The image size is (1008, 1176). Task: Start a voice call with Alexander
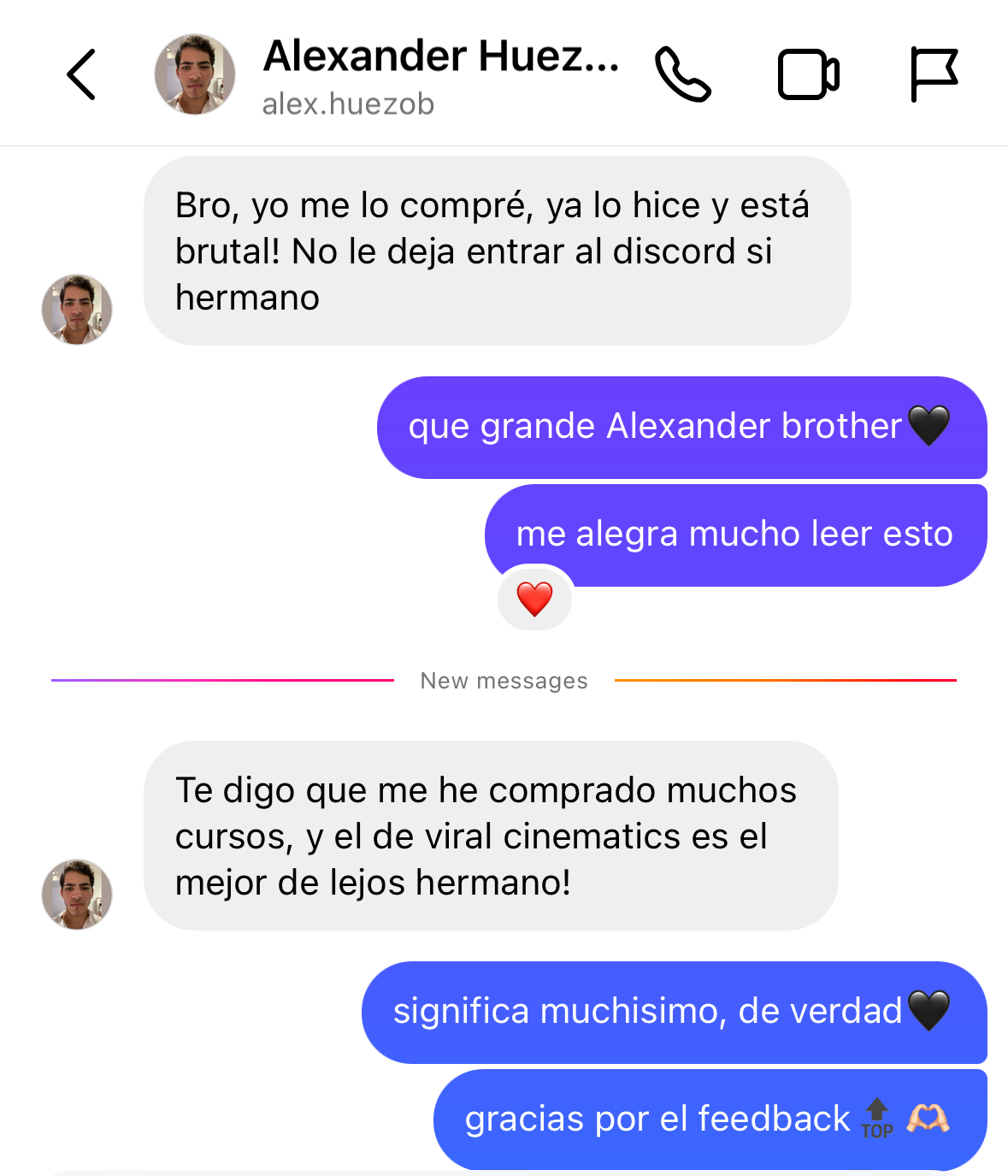point(682,75)
